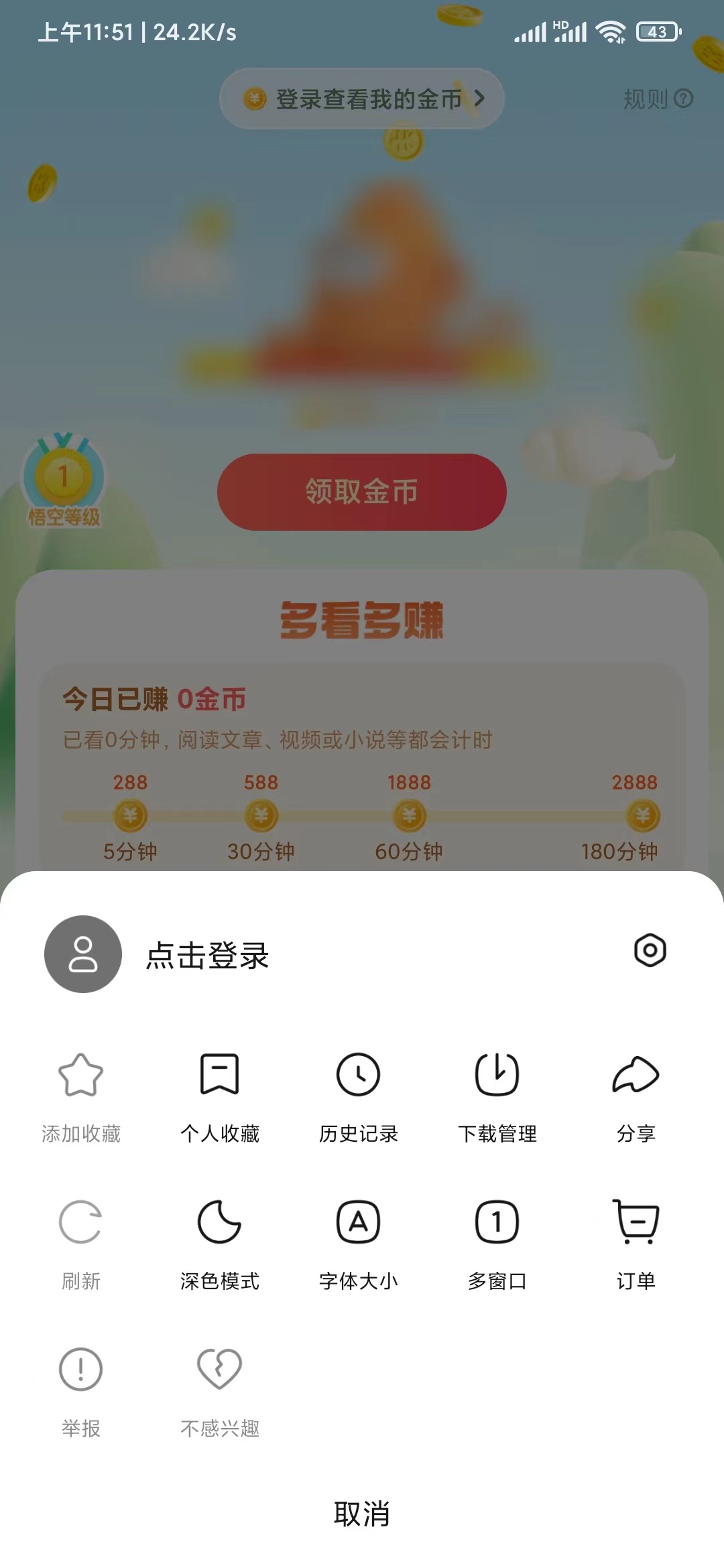Open the 个人收藏 favorites panel
The width and height of the screenshot is (724, 1568).
[220, 1092]
